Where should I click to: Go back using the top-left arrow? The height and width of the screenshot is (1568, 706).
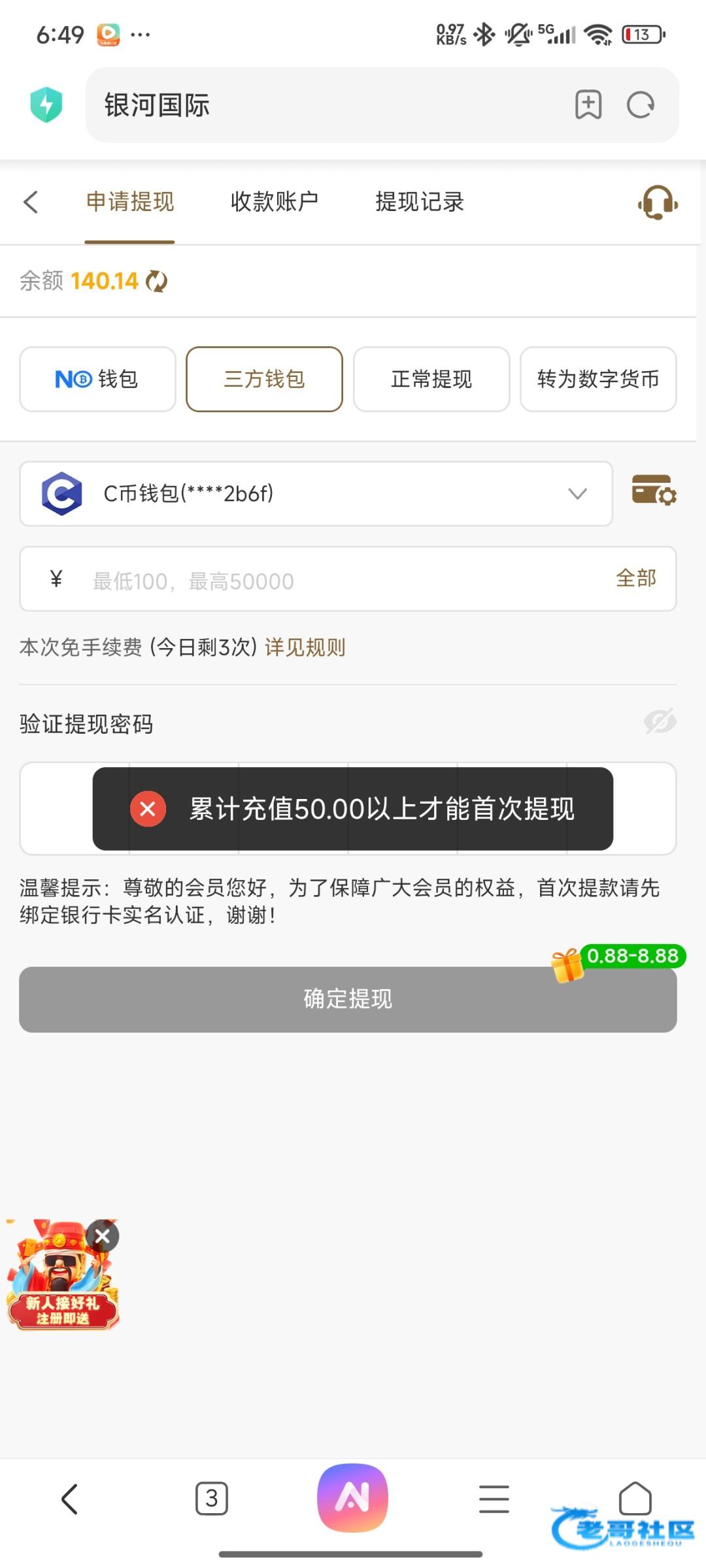(31, 202)
